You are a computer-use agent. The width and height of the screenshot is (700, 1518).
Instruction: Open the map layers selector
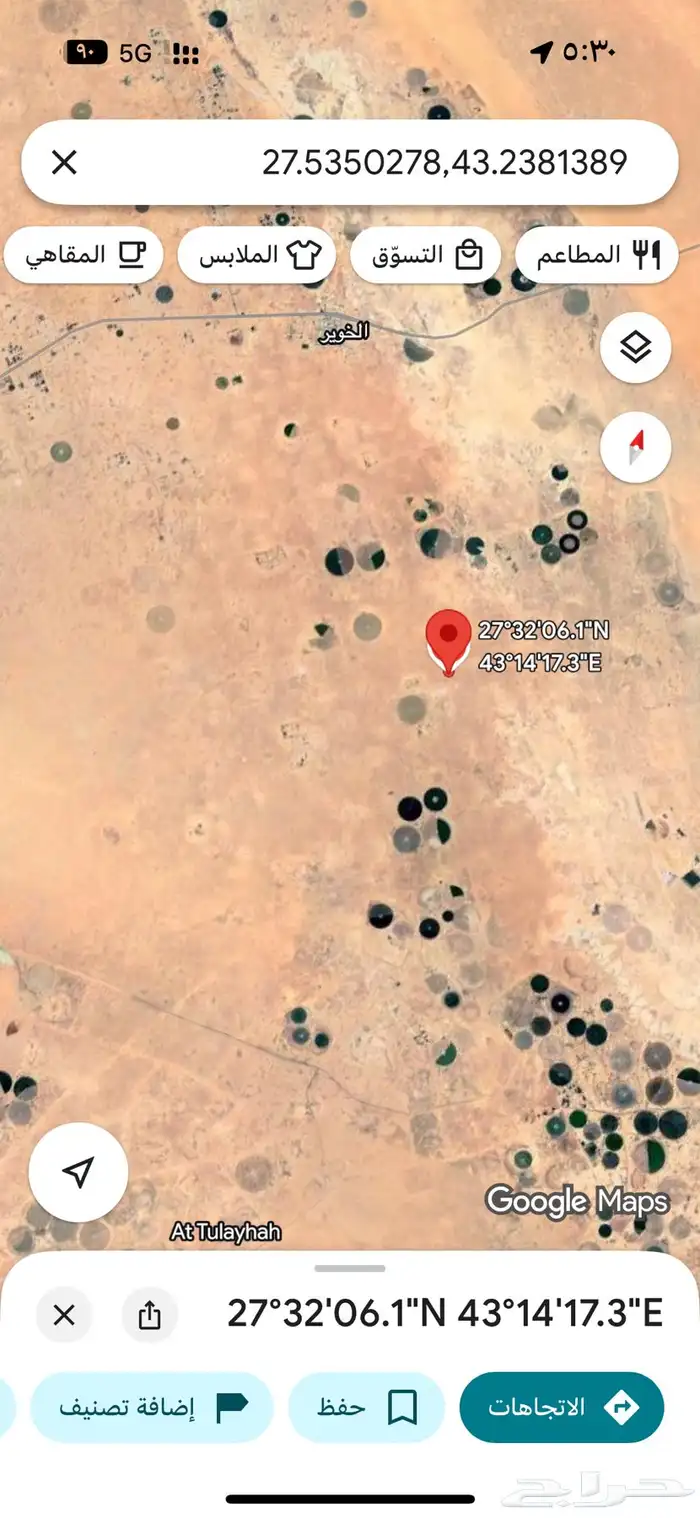635,348
